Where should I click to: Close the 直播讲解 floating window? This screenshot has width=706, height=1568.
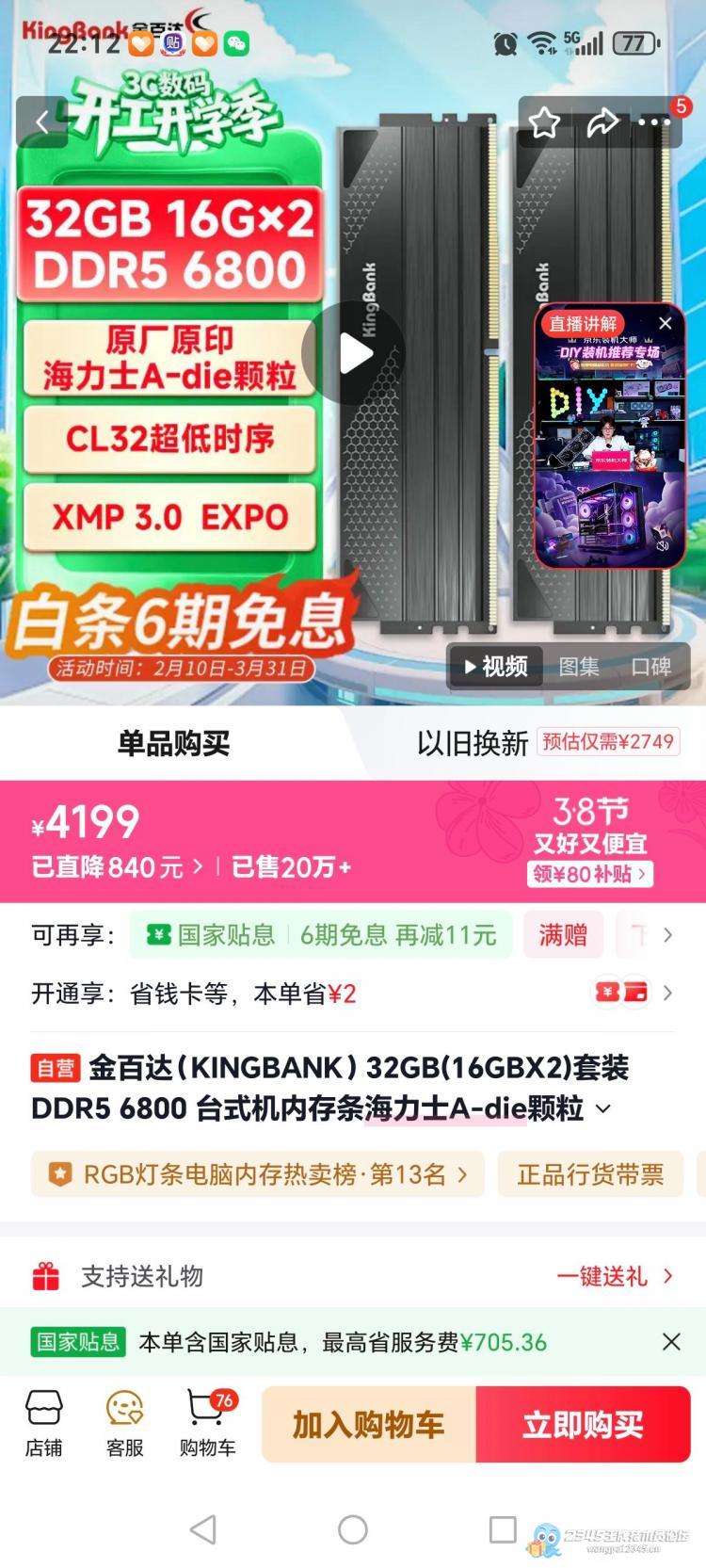click(x=666, y=323)
